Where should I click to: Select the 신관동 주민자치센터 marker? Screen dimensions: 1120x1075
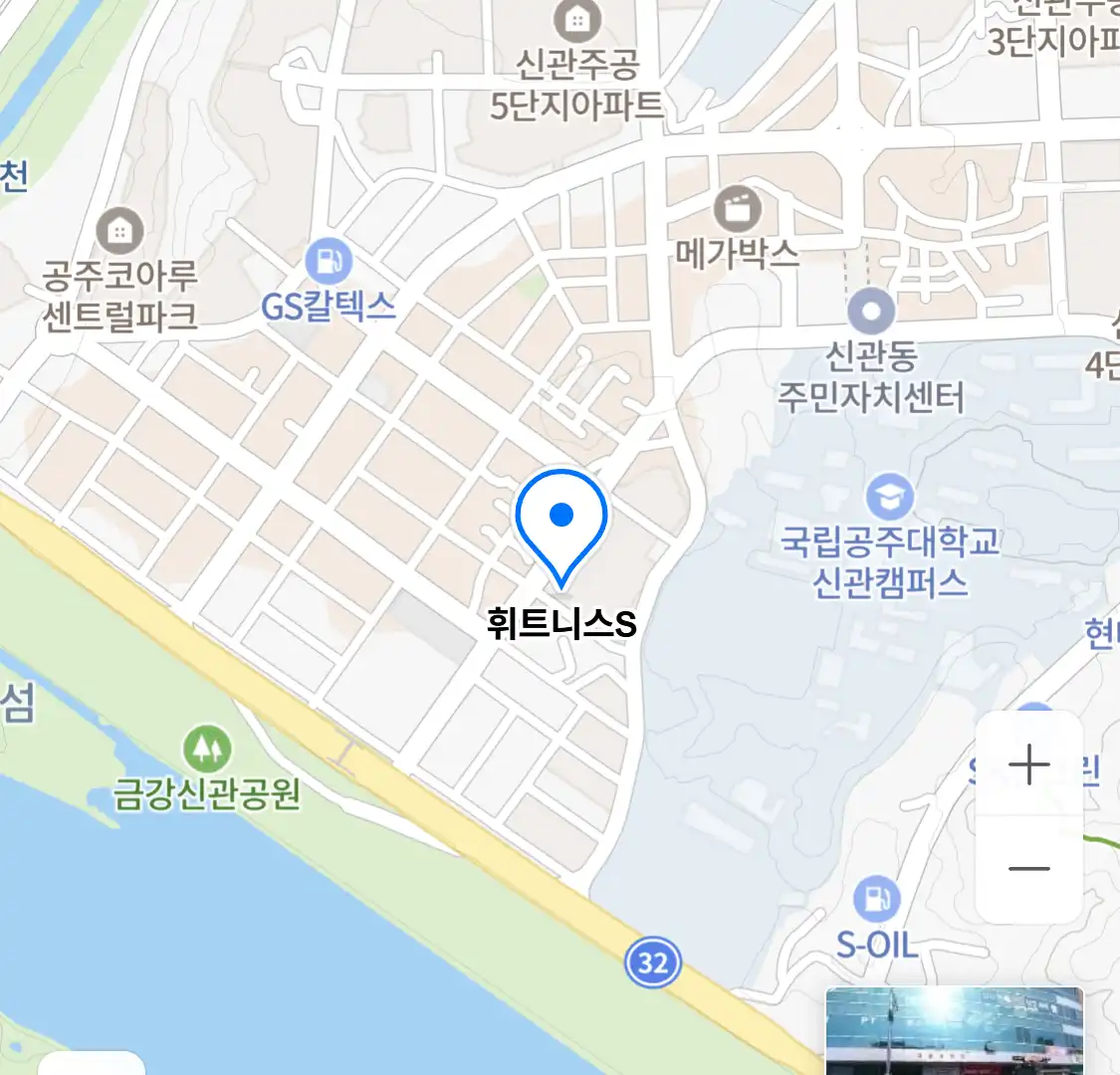coord(871,312)
